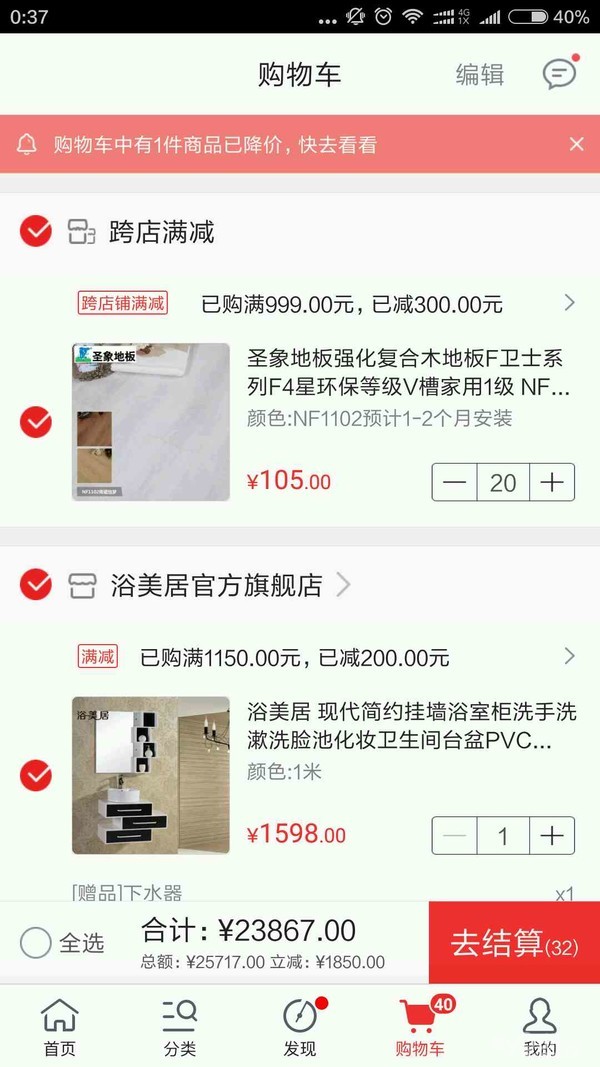
Task: Tap 去结算 to check out
Action: [514, 943]
